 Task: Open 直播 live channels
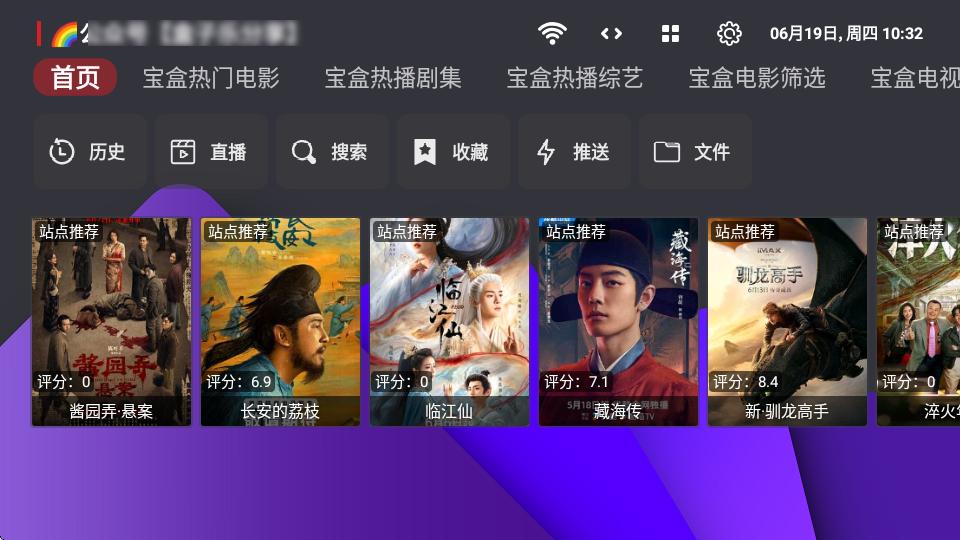click(x=211, y=152)
